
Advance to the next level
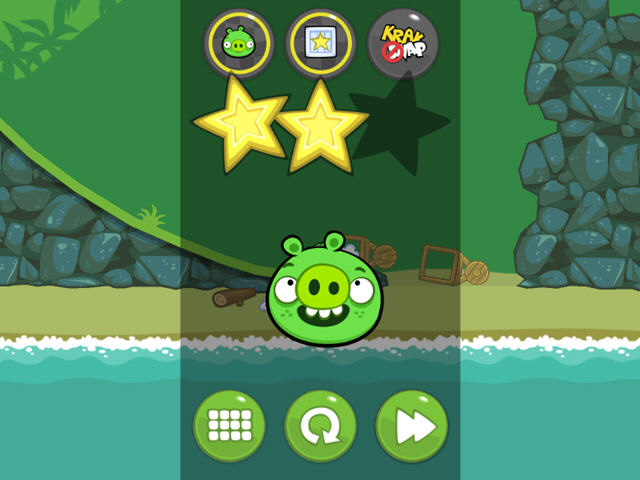pos(411,426)
